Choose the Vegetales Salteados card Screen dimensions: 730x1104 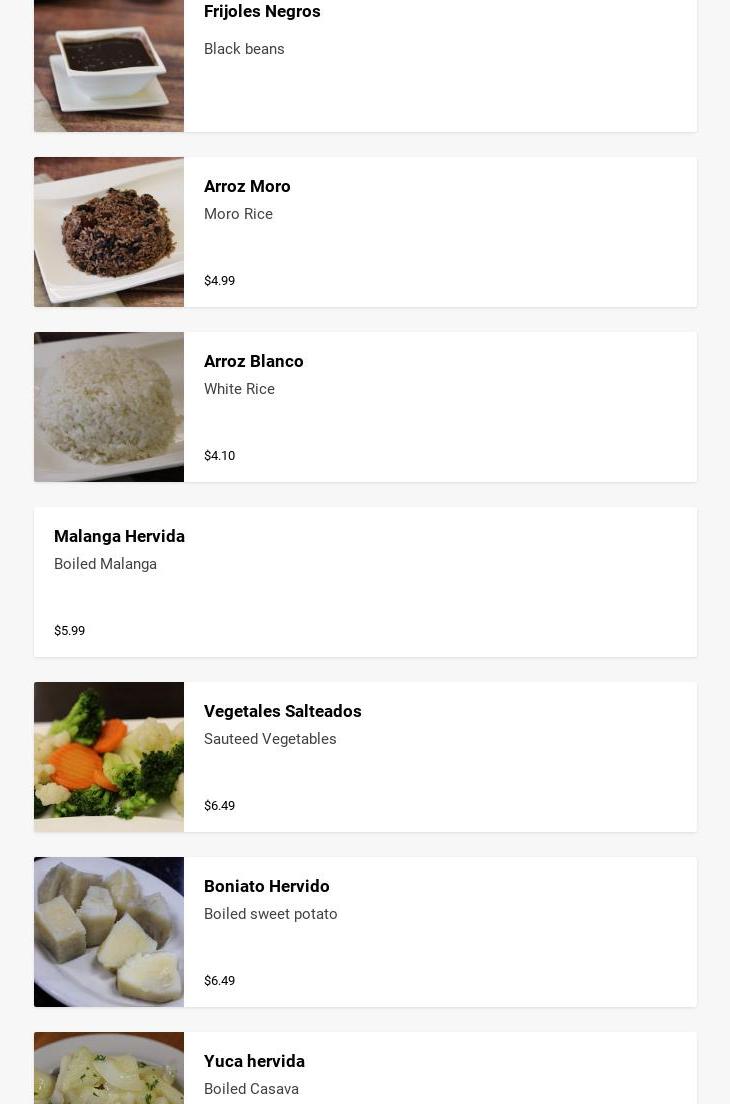(365, 757)
